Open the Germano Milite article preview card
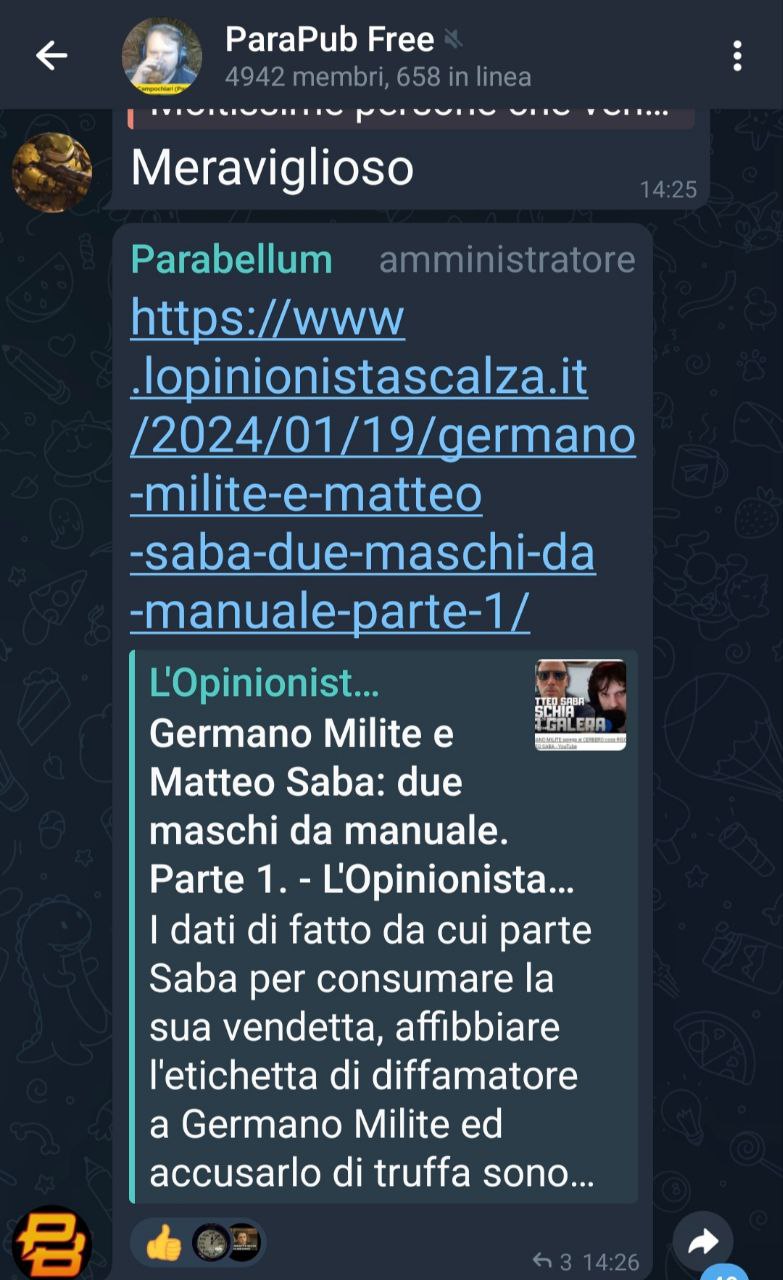783x1280 pixels. click(x=384, y=926)
